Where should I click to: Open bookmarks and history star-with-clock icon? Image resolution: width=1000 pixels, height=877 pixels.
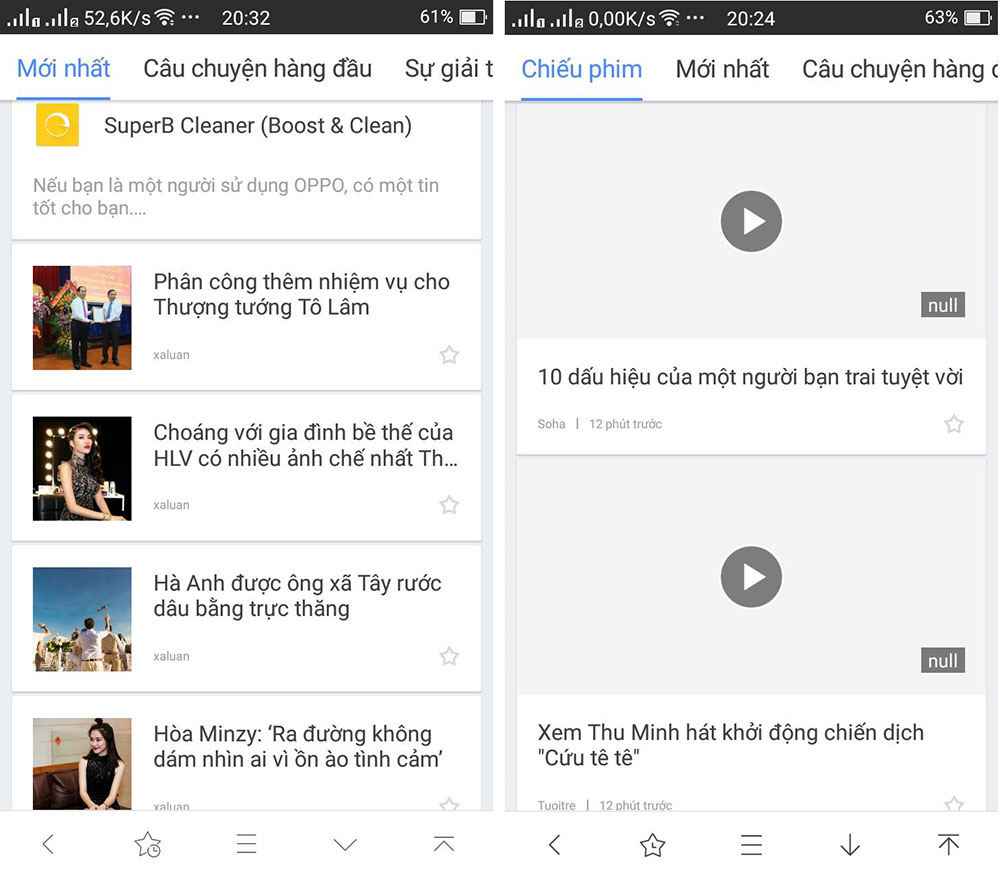(148, 845)
